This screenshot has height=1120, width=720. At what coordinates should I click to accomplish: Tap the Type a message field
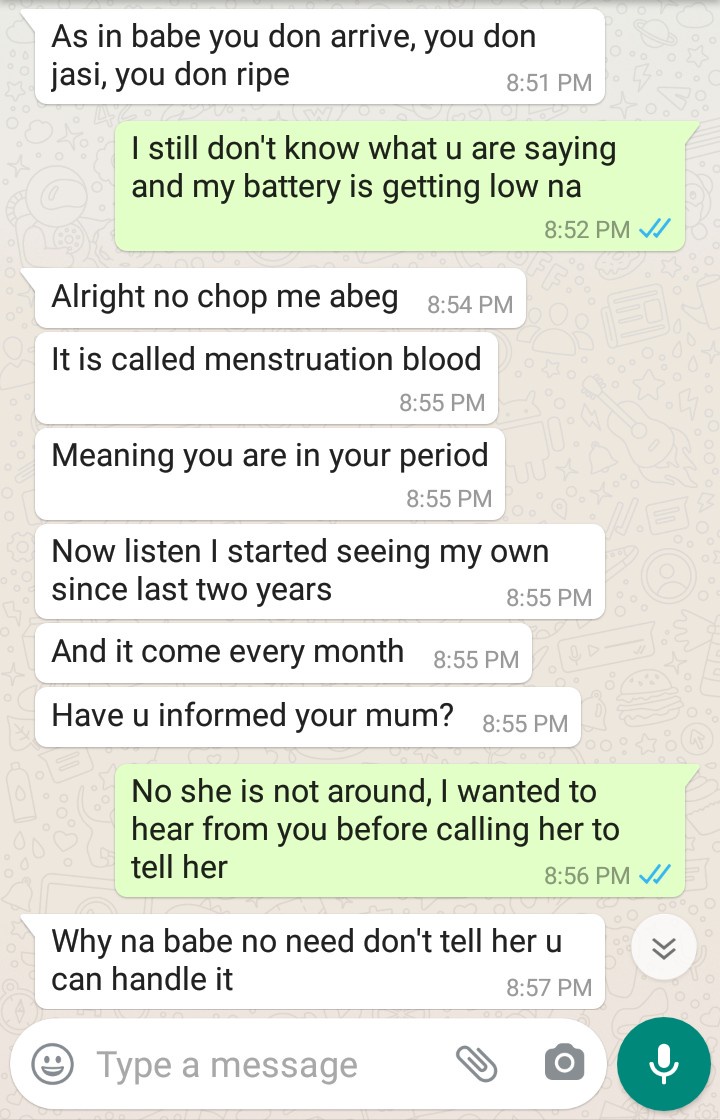tap(260, 1064)
